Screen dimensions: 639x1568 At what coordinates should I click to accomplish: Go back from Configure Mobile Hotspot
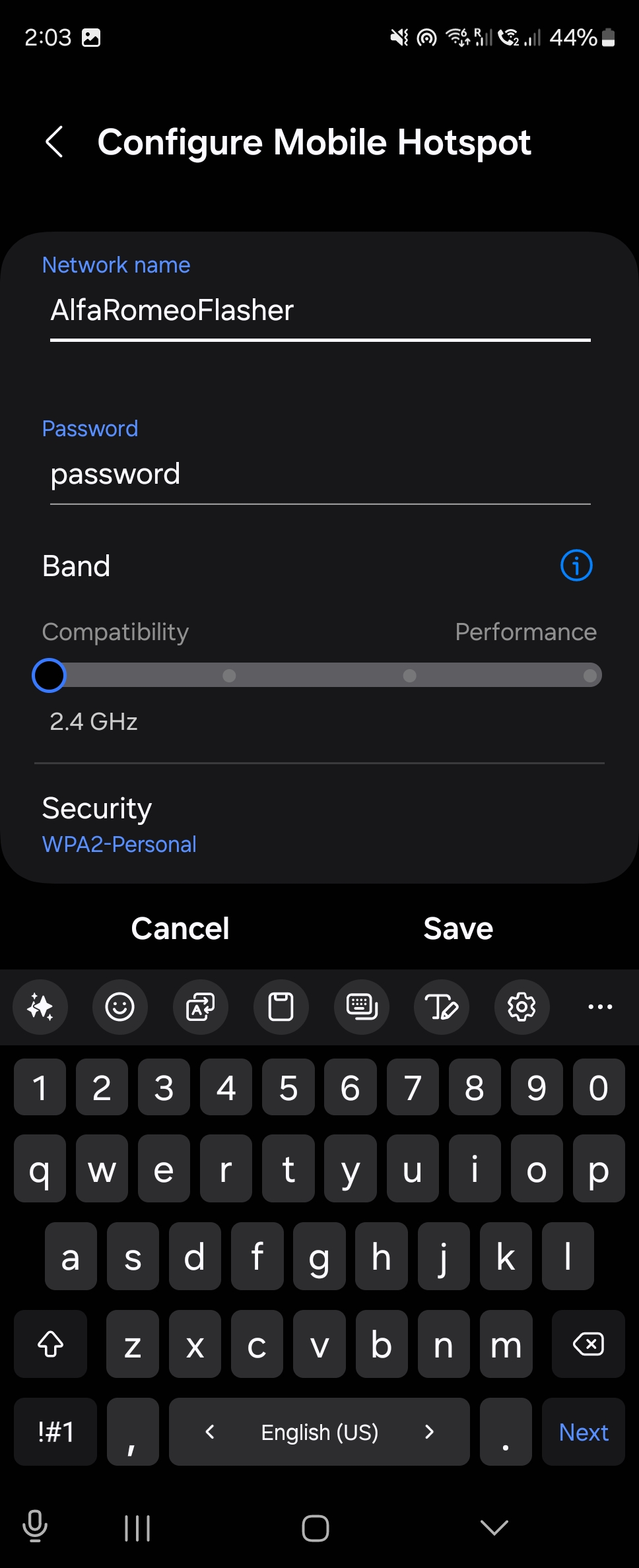click(54, 142)
